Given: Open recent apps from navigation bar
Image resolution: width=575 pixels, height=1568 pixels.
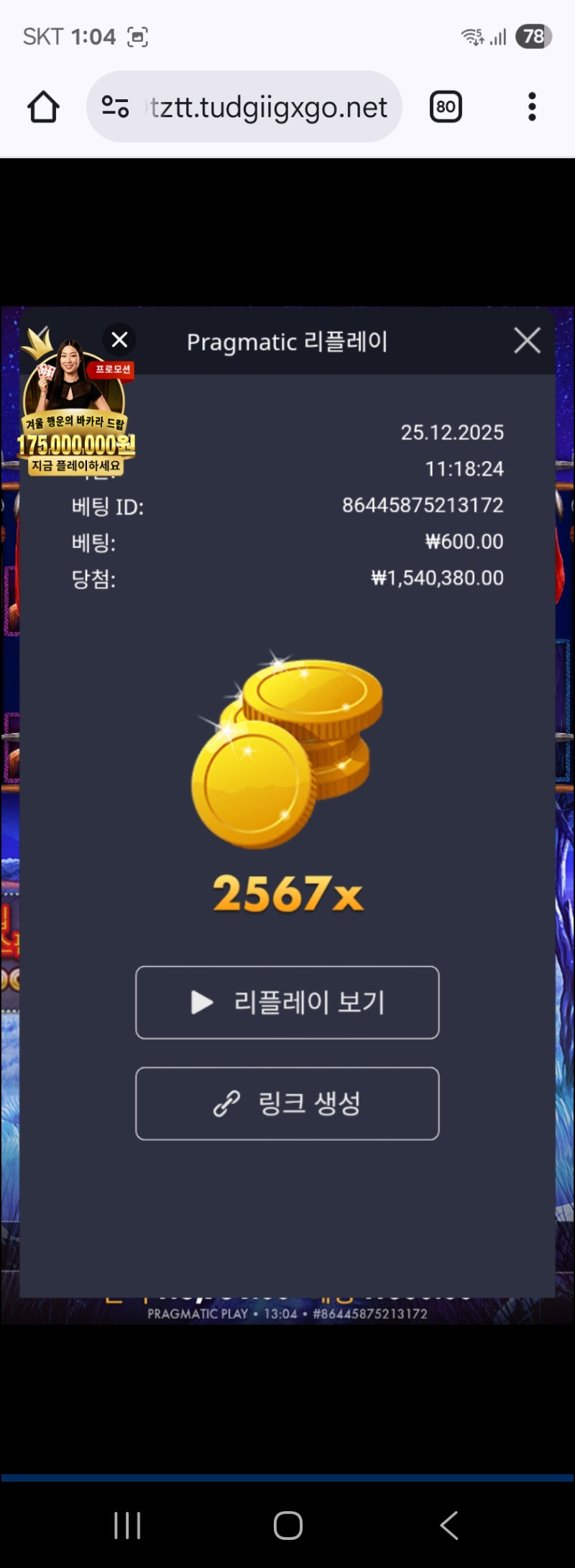Looking at the screenshot, I should coord(127,1525).
